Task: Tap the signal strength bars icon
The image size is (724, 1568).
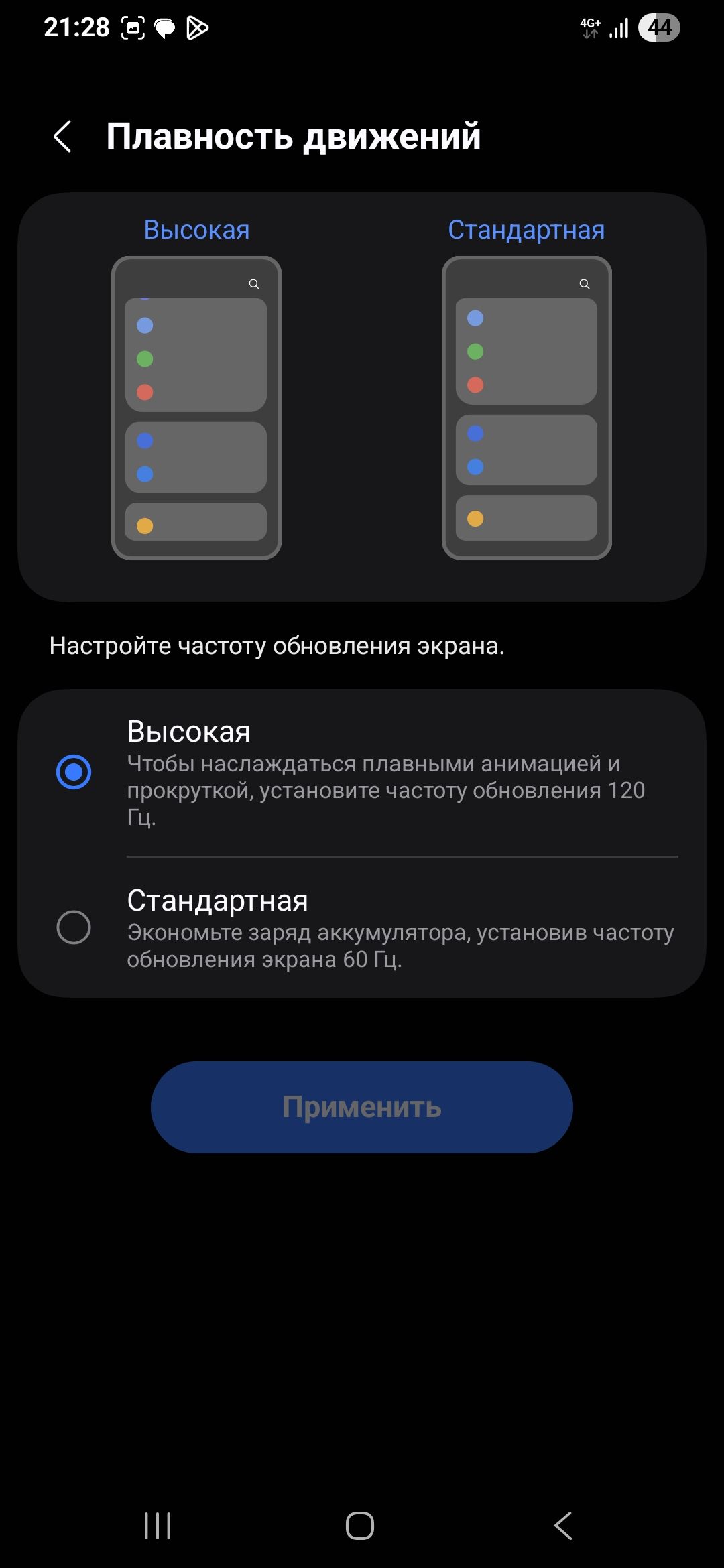Action: [618, 28]
